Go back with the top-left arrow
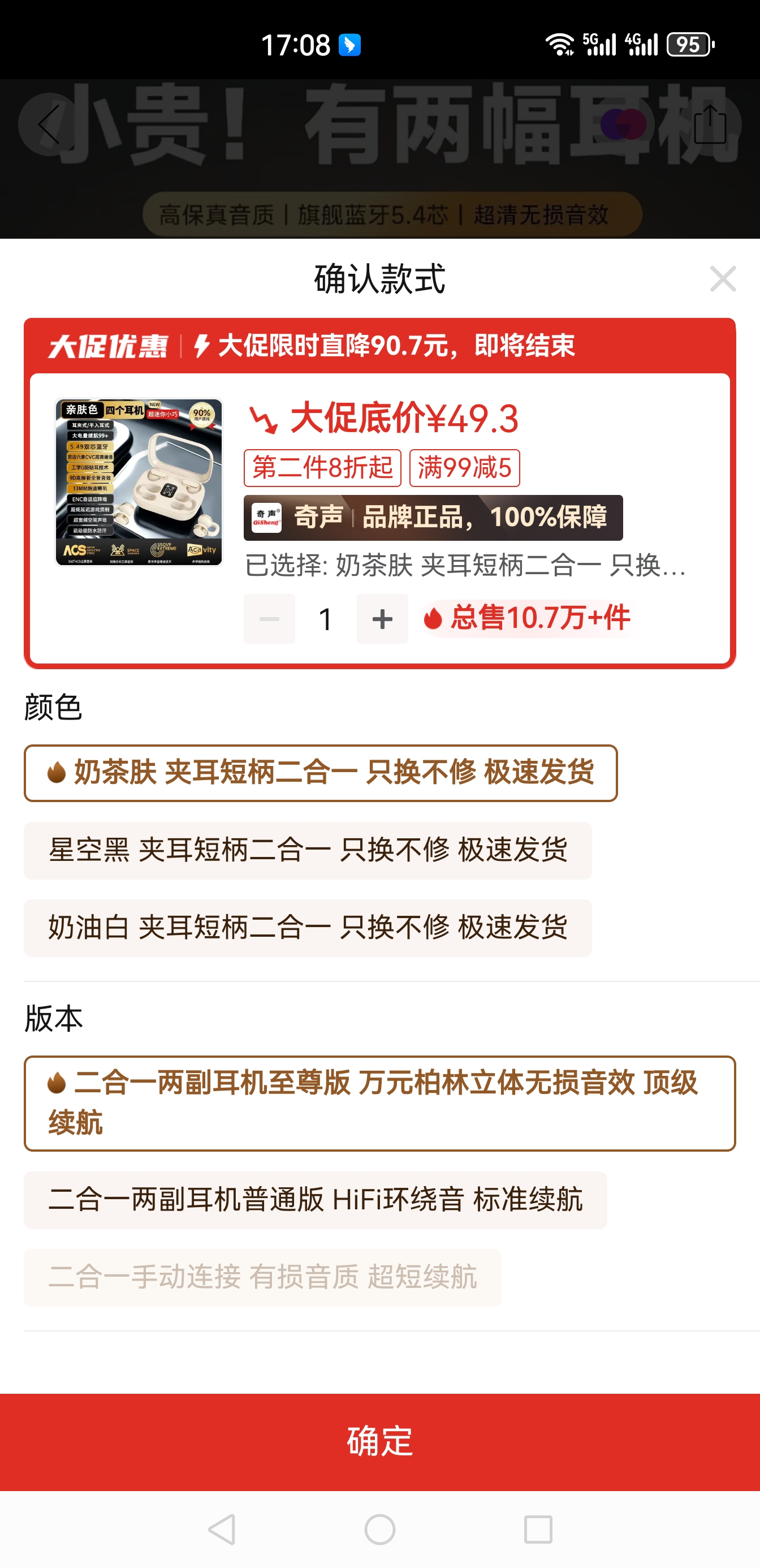 pyautogui.click(x=49, y=124)
